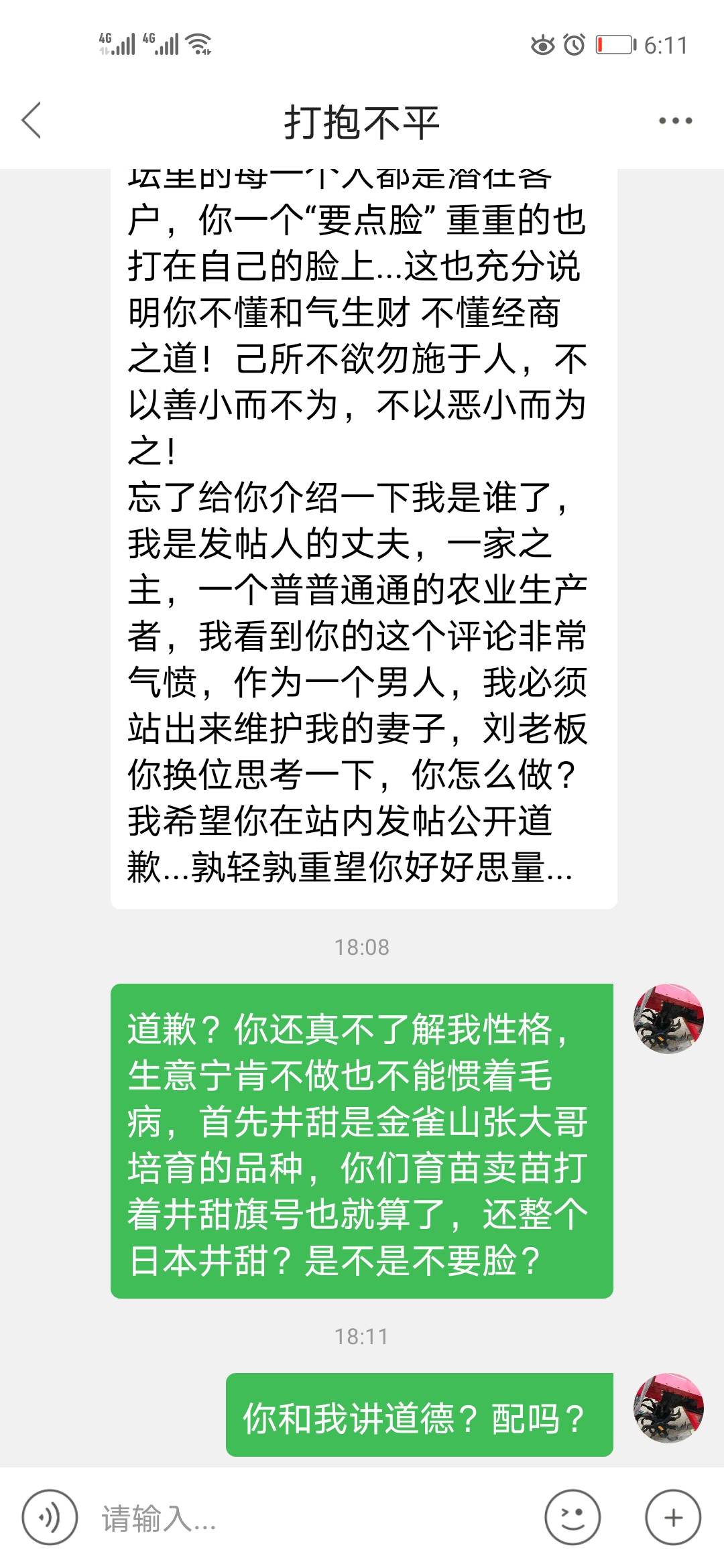The image size is (724, 1568).
Task: Open the three-dot more options menu
Action: (x=675, y=121)
